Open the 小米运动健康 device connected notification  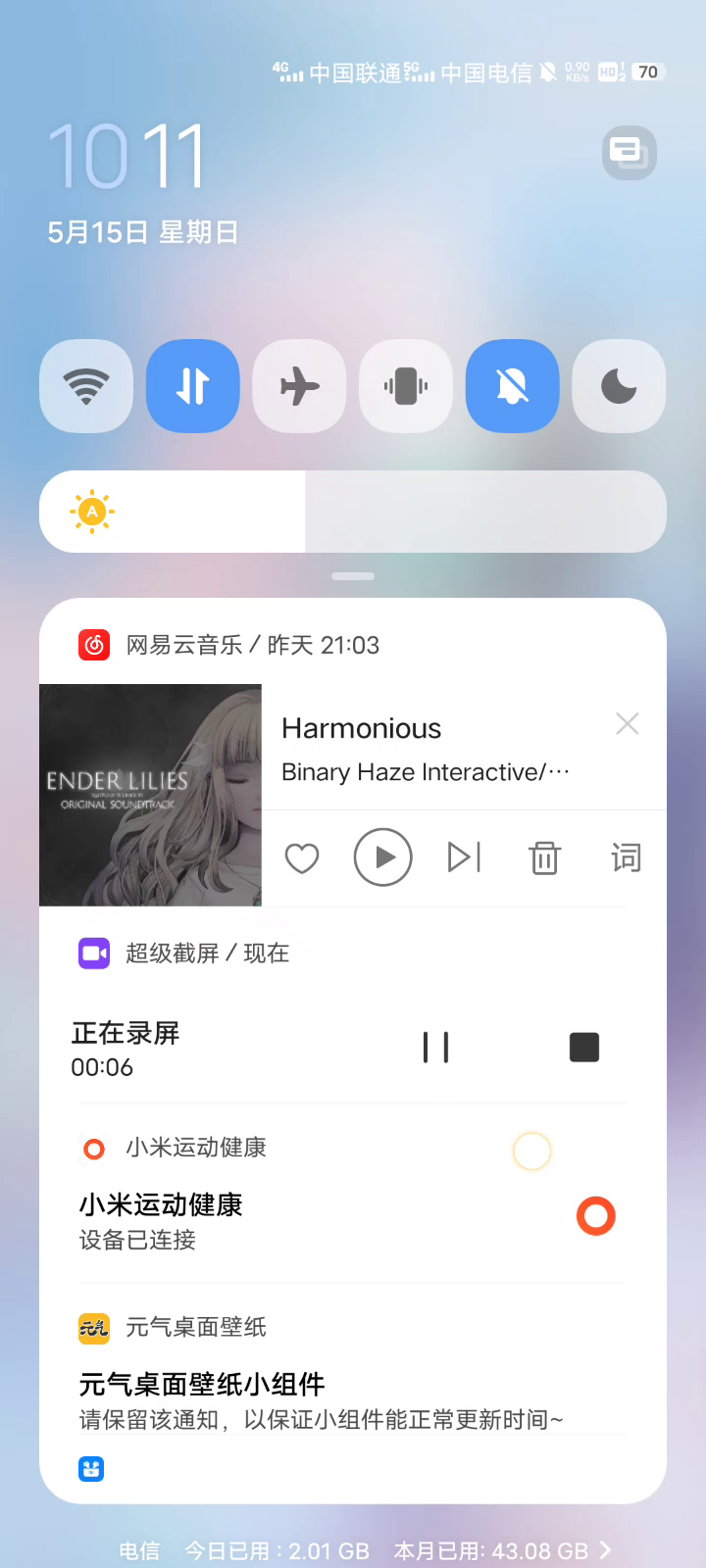(x=294, y=1220)
